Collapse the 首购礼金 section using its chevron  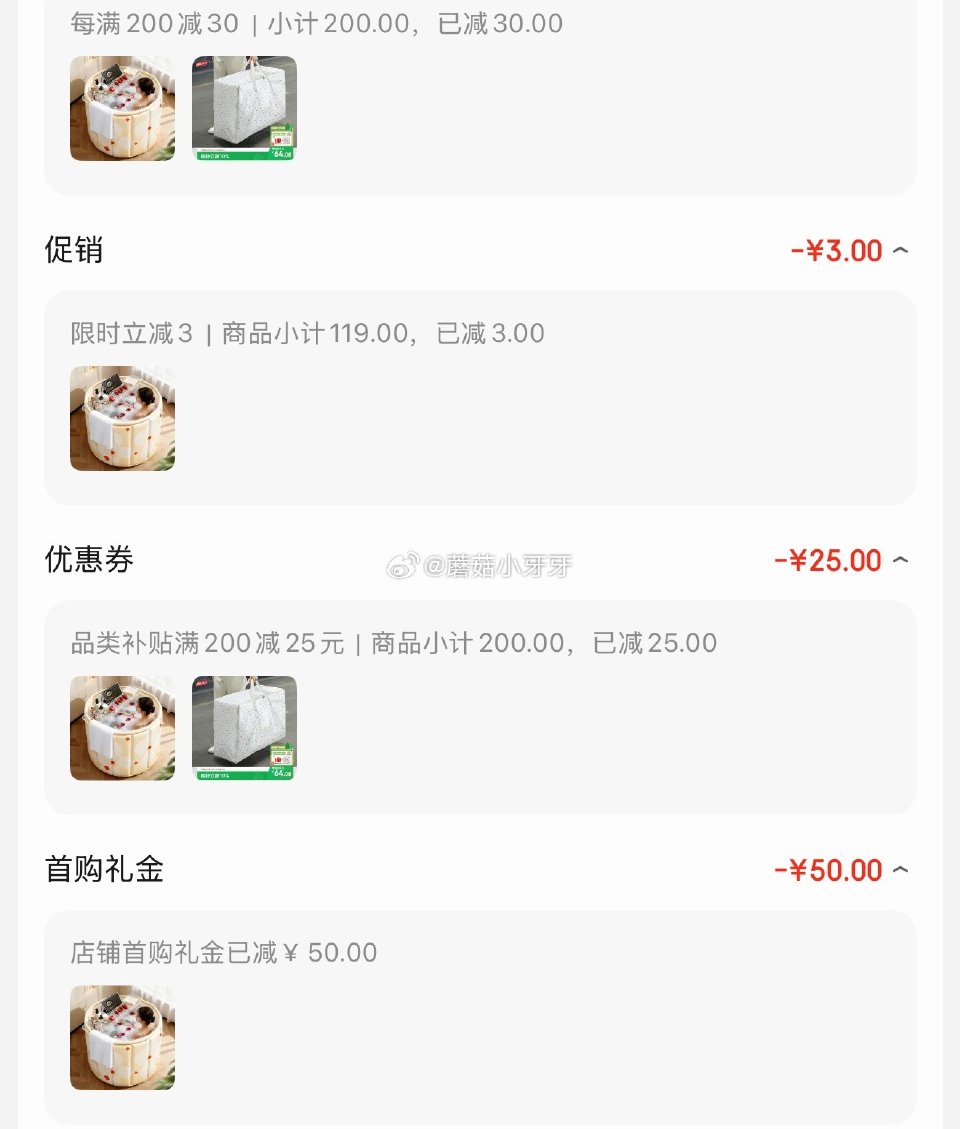903,870
